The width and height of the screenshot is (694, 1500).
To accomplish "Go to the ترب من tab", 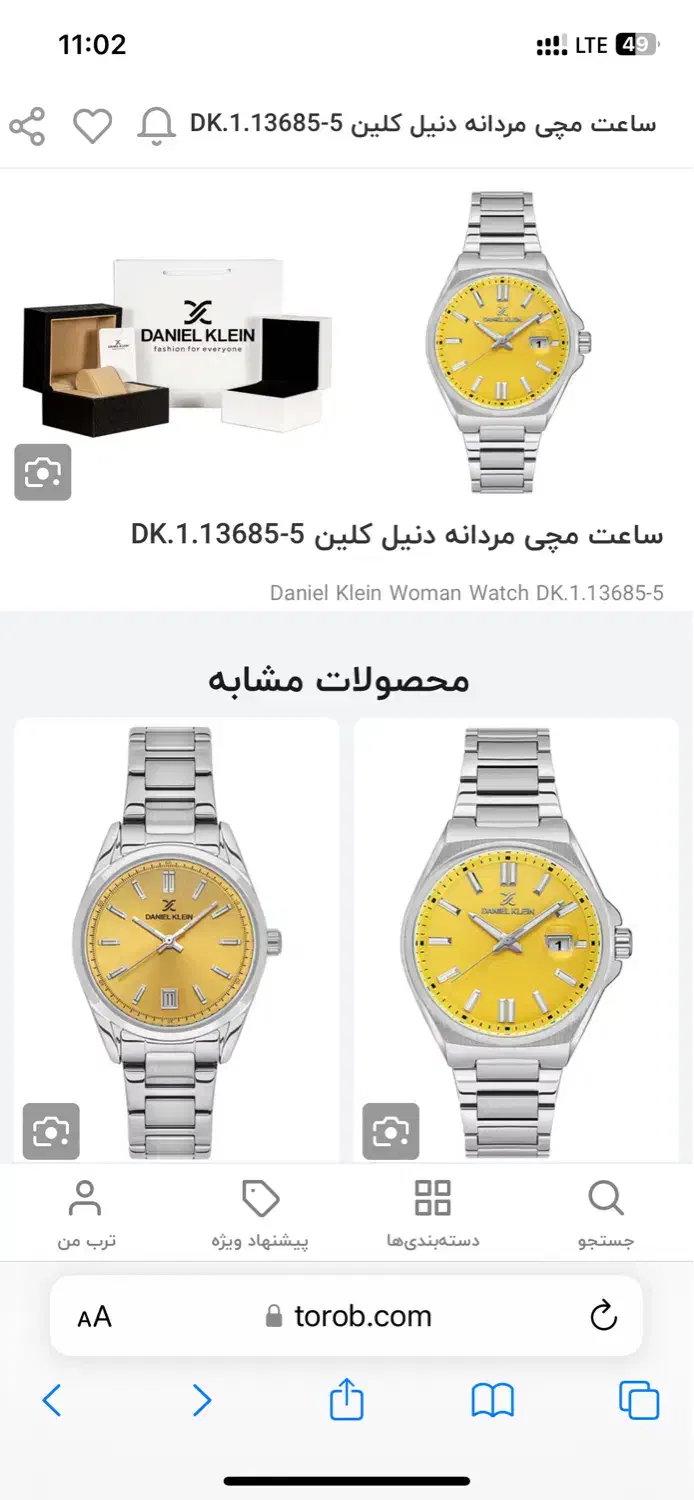I will [x=86, y=1214].
